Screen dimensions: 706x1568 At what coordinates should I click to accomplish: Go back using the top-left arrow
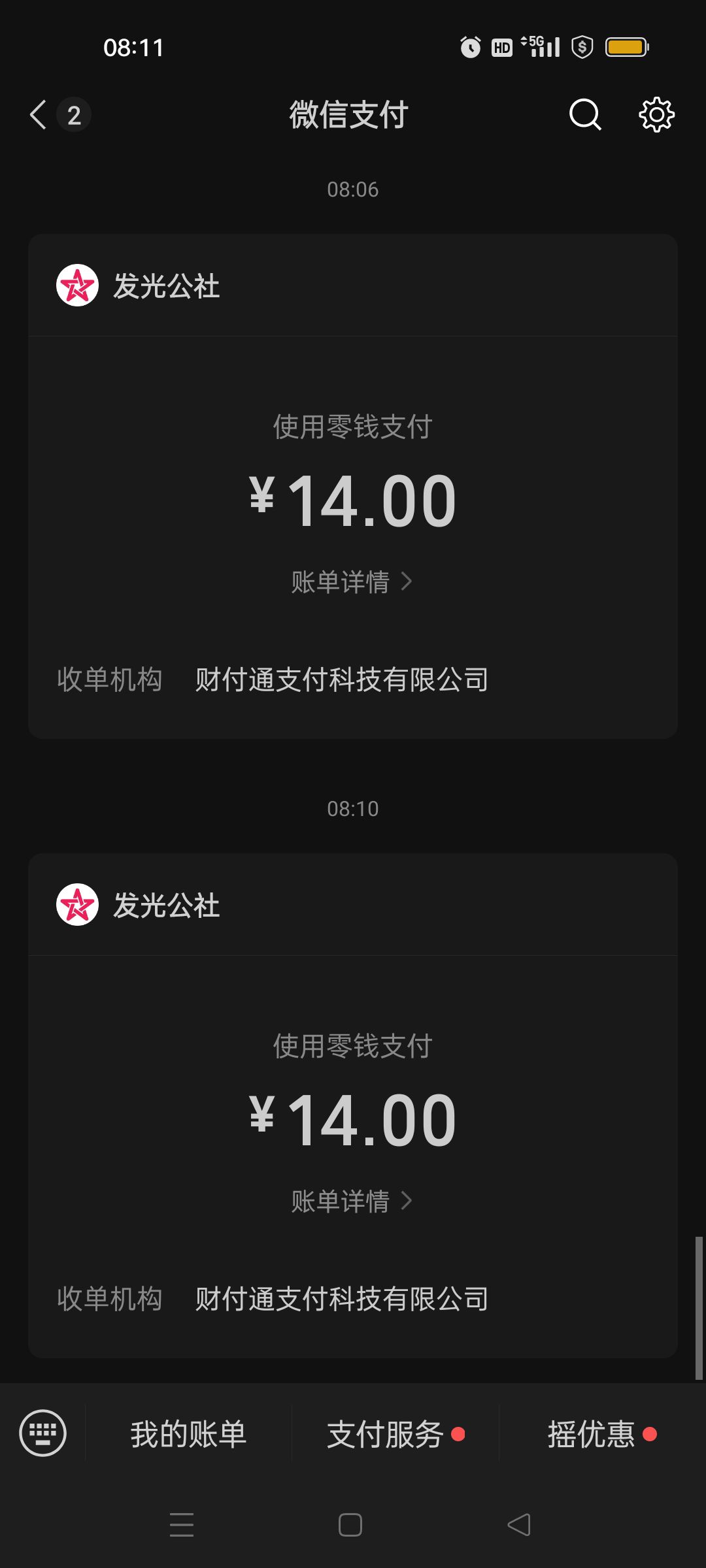39,115
